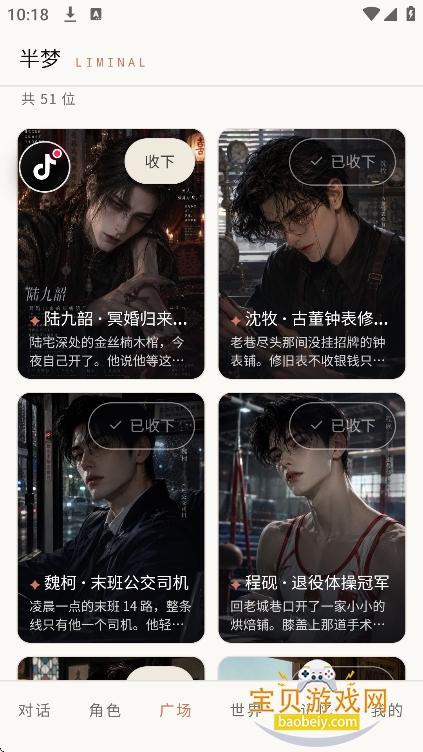This screenshot has width=423, height=752.
Task: Open the 程砚·退役体操冠军 character card
Action: click(x=312, y=517)
